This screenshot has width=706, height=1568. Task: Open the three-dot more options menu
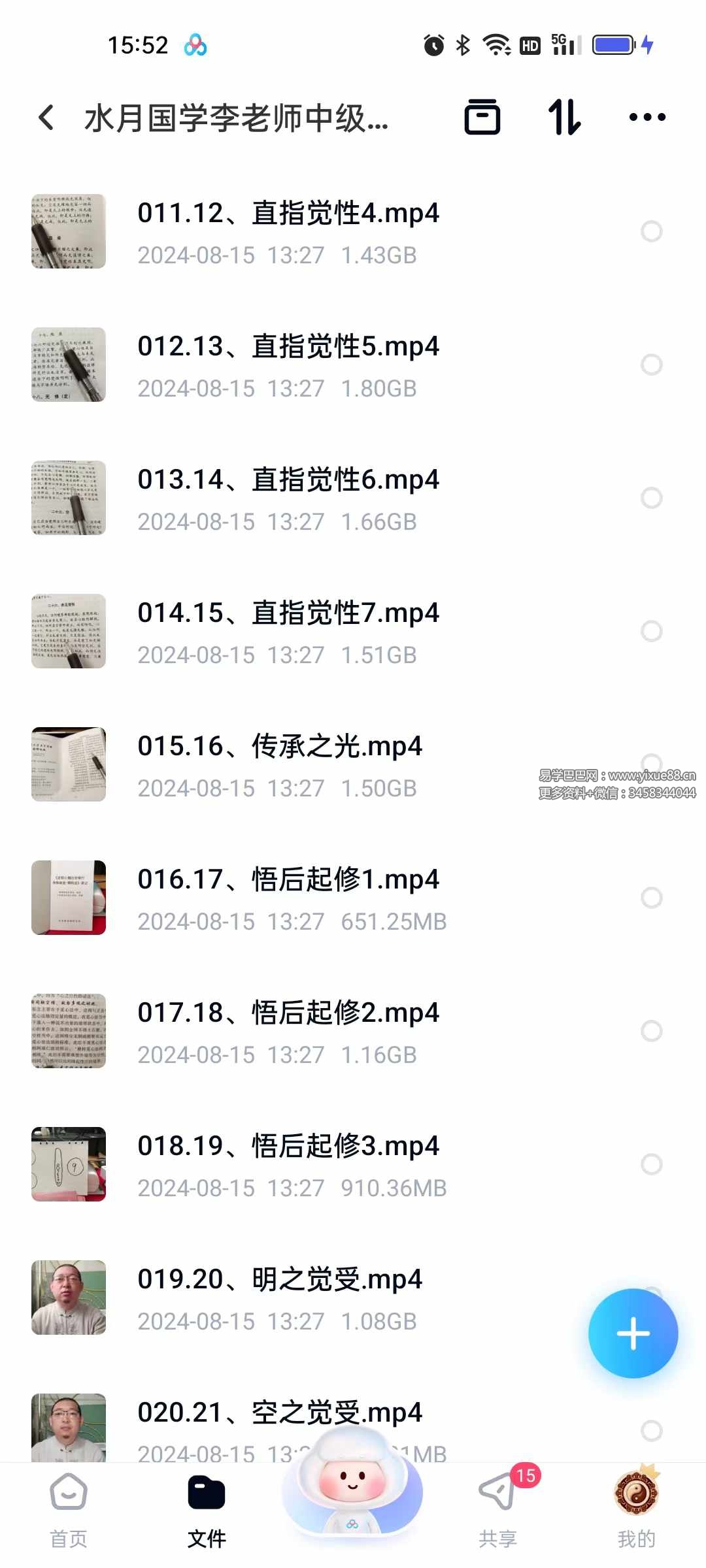click(x=647, y=118)
